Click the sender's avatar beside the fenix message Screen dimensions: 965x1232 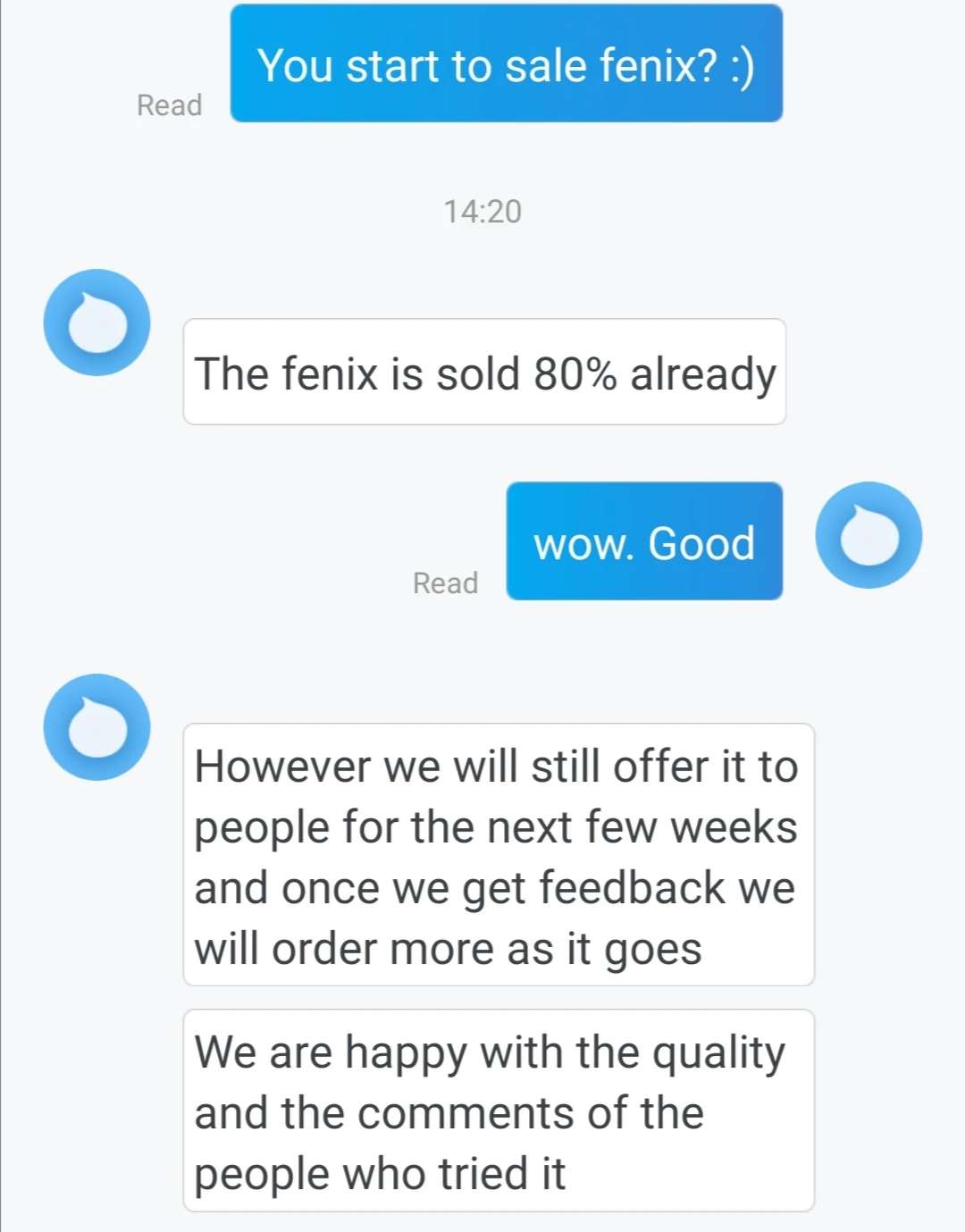[96, 322]
